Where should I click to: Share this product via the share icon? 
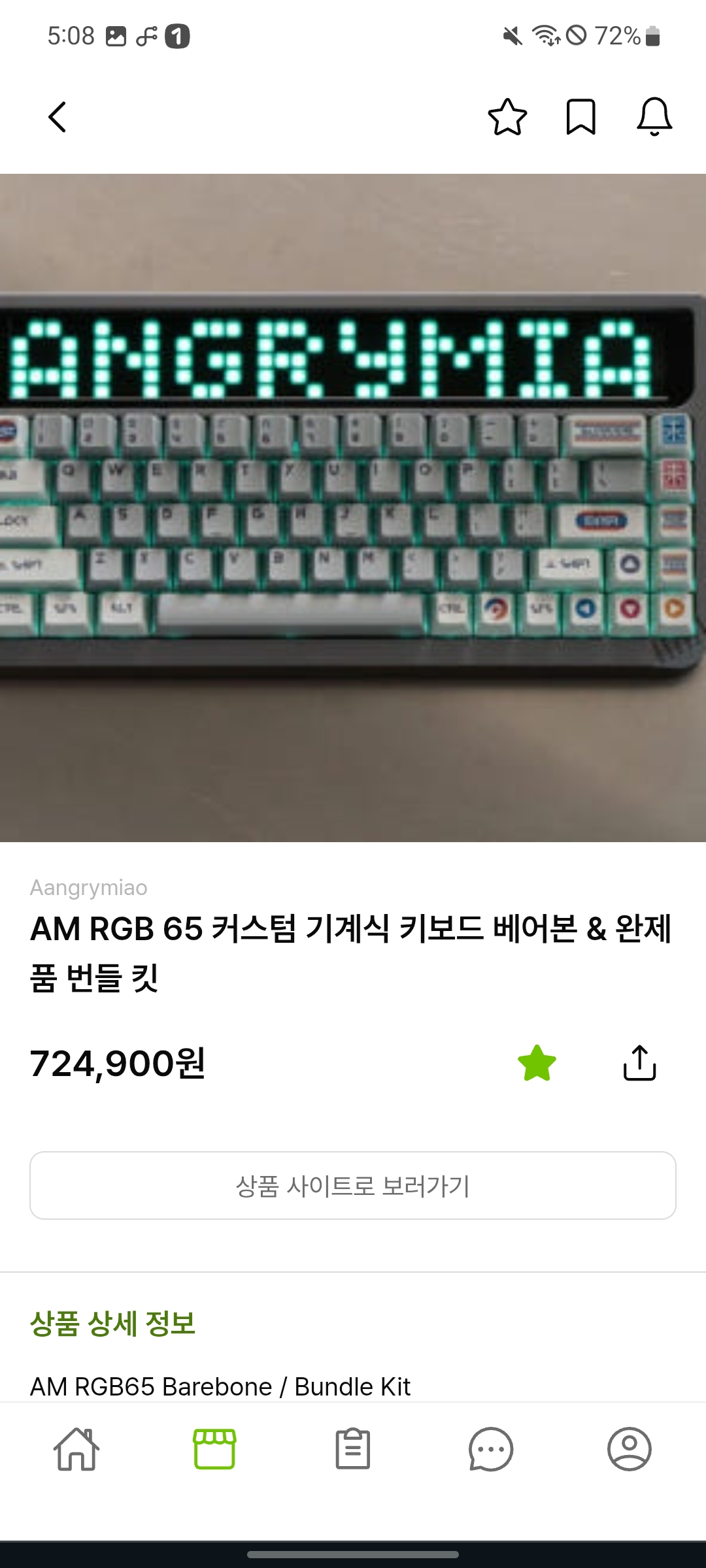[x=639, y=1063]
